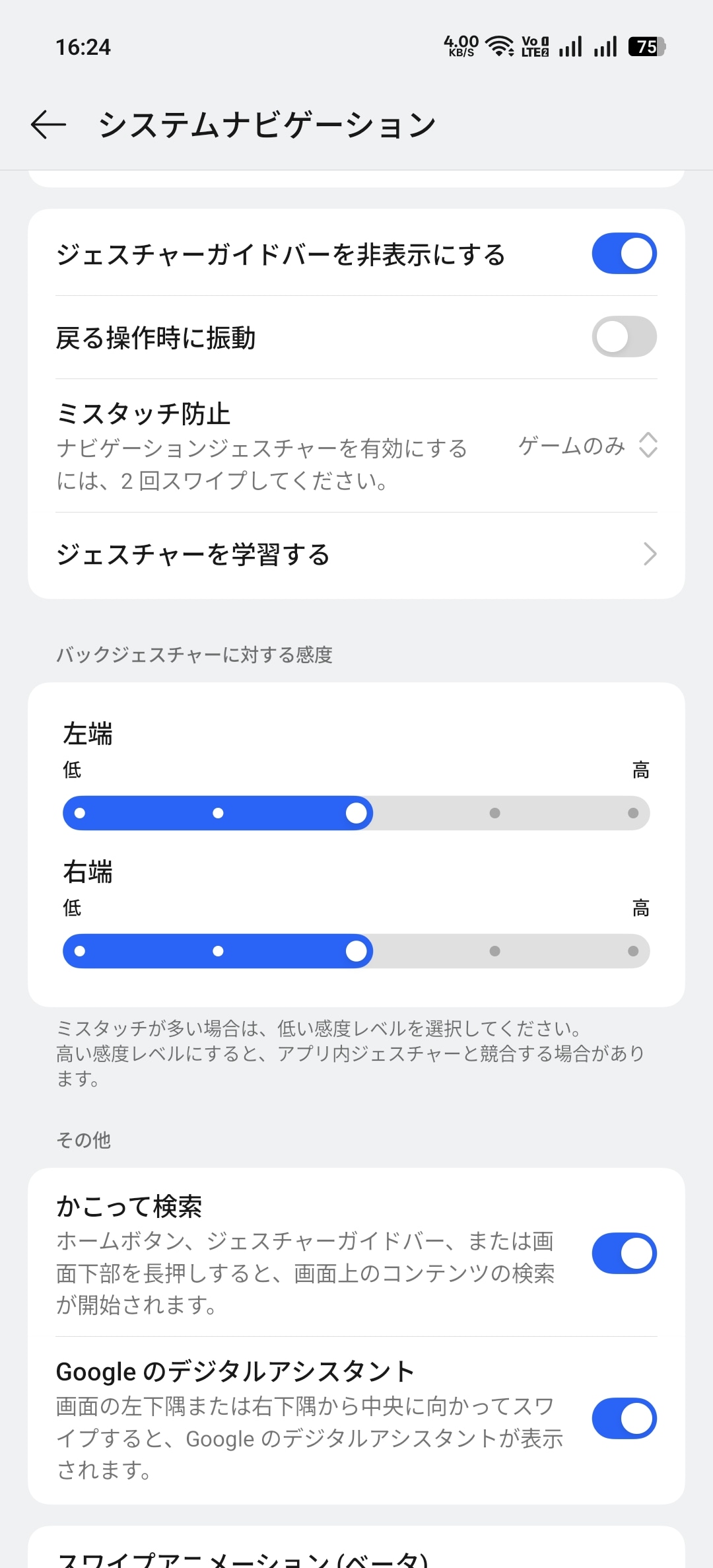This screenshot has height=1568, width=713.
Task: Expand ジェスチャーを学習する with its chevron
Action: [651, 555]
